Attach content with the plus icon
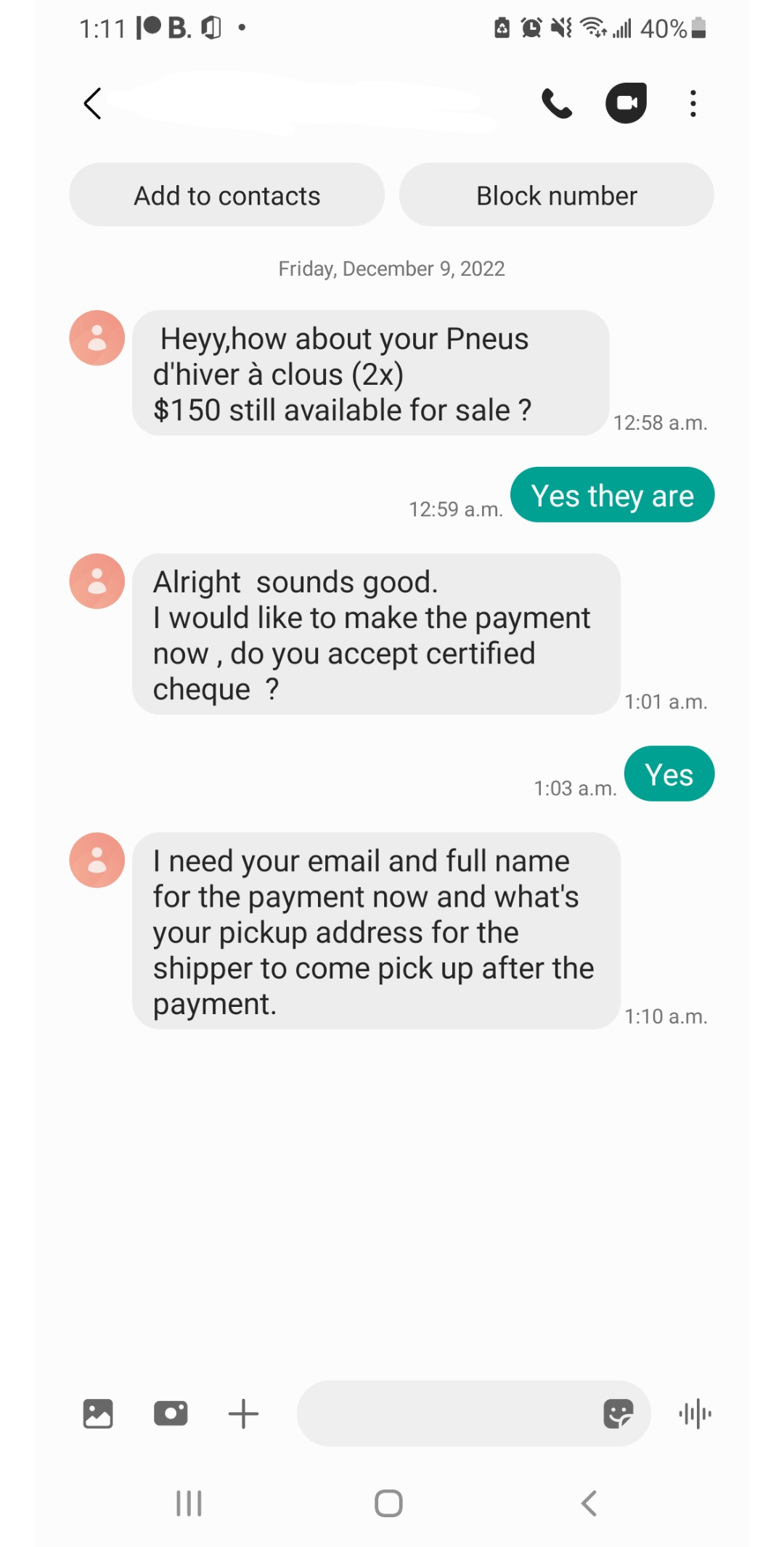 tap(243, 1413)
